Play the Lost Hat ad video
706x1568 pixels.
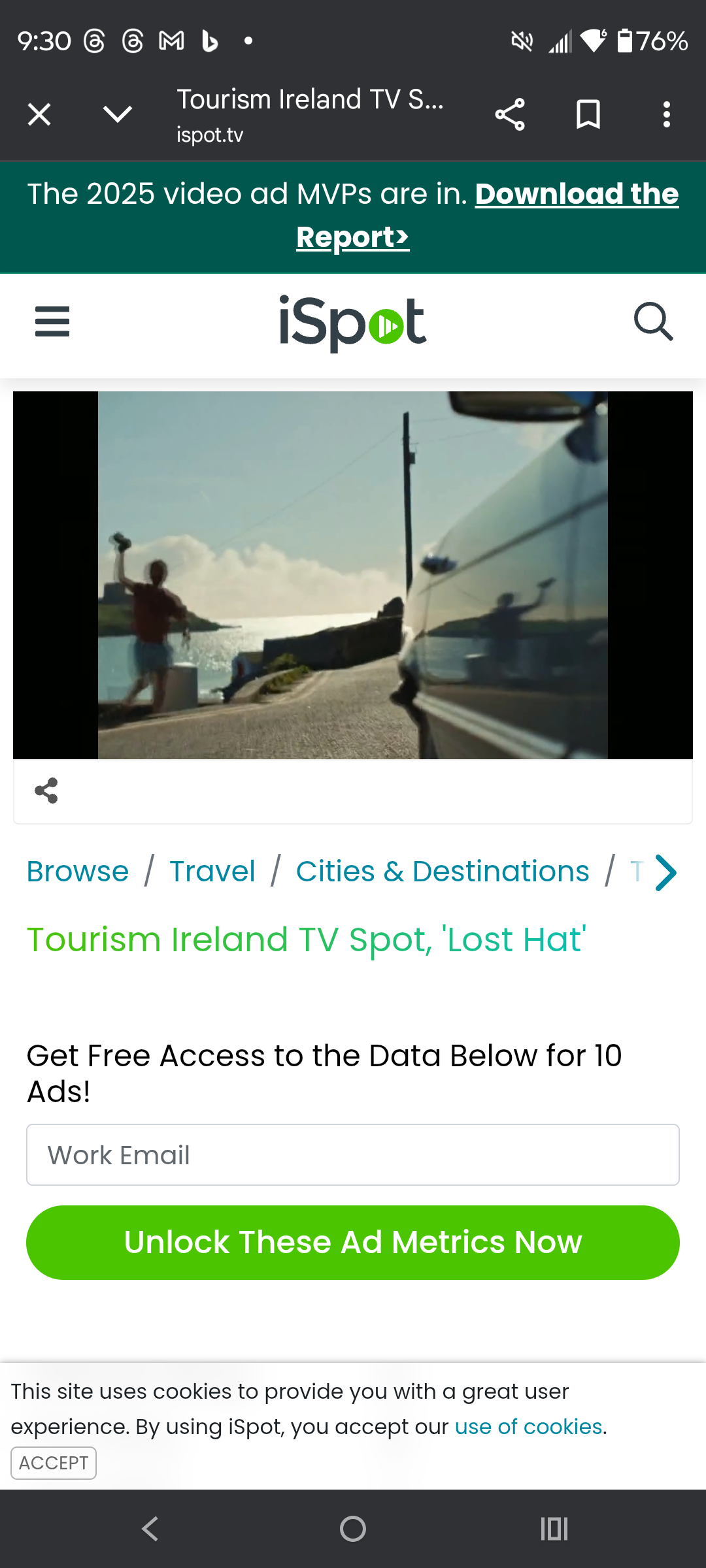pyautogui.click(x=353, y=575)
